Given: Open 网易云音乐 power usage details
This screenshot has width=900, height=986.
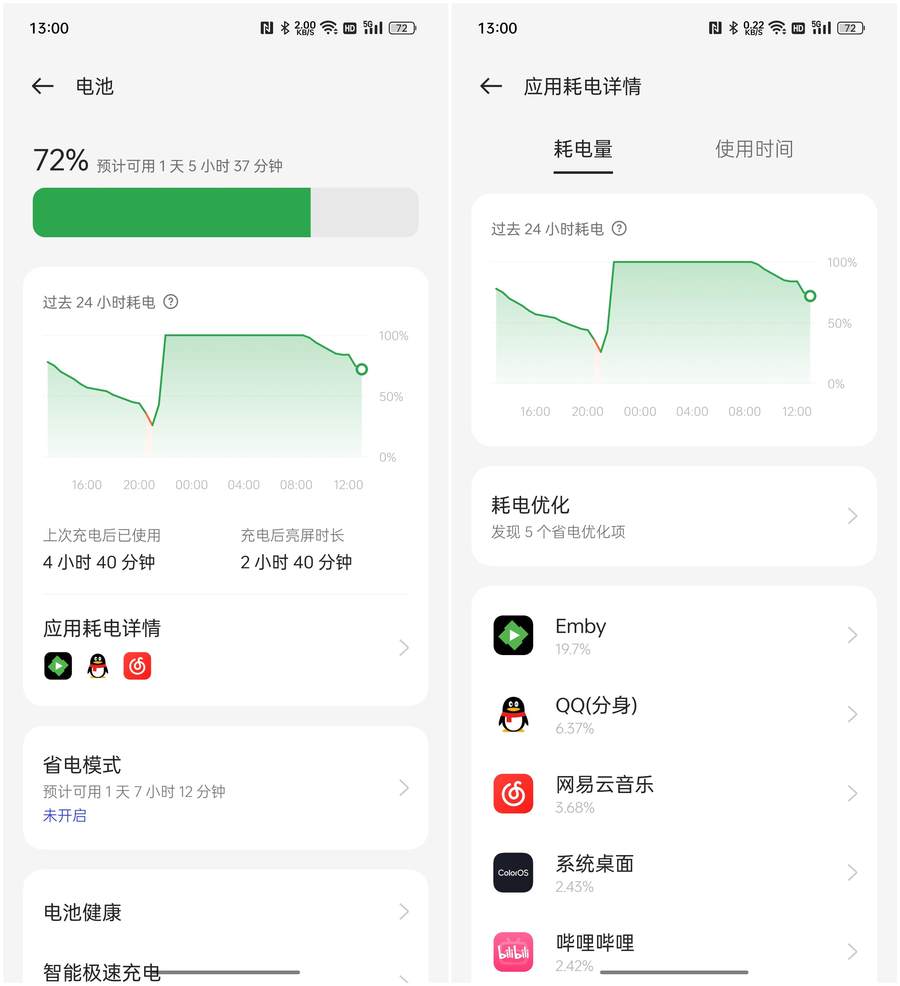Looking at the screenshot, I should (x=673, y=794).
